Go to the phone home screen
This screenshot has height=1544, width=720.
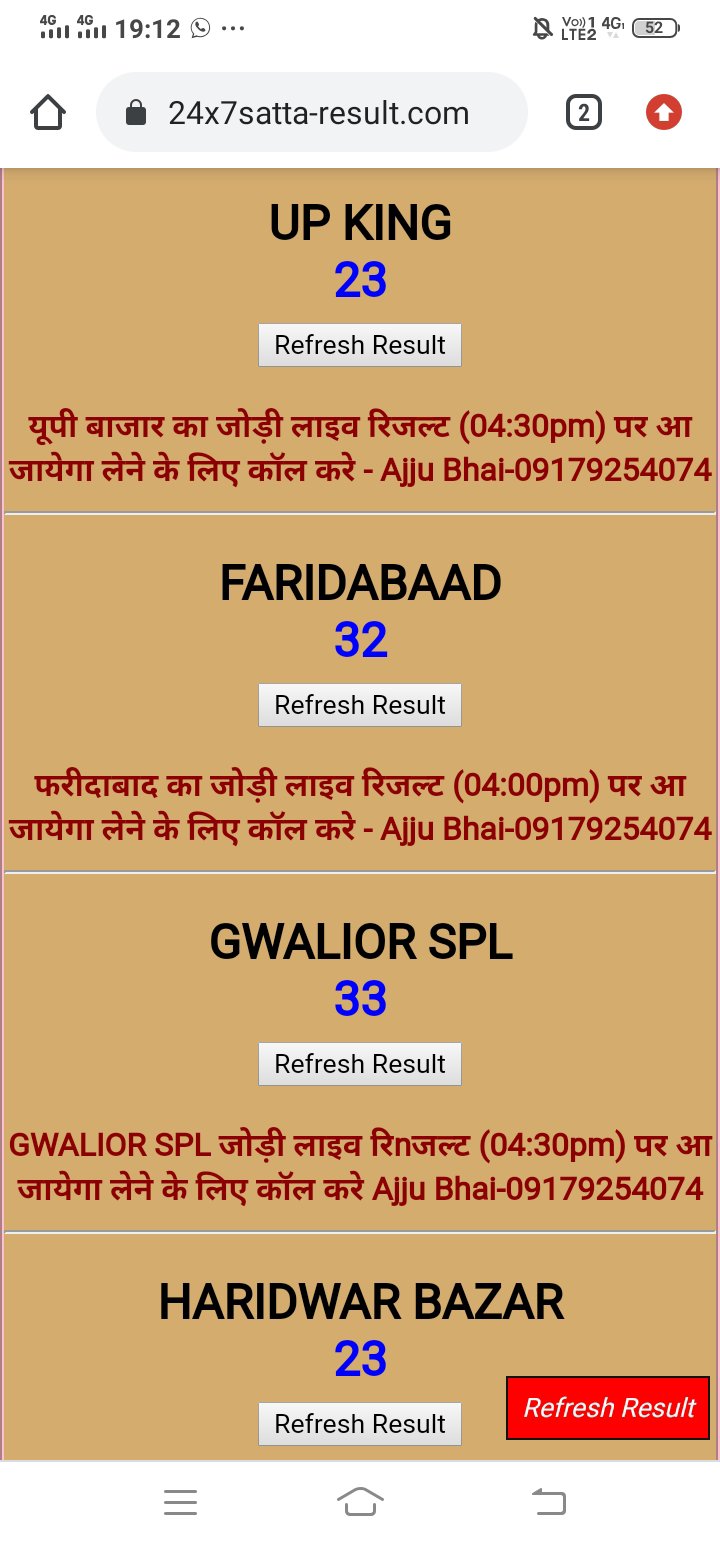pyautogui.click(x=360, y=1502)
